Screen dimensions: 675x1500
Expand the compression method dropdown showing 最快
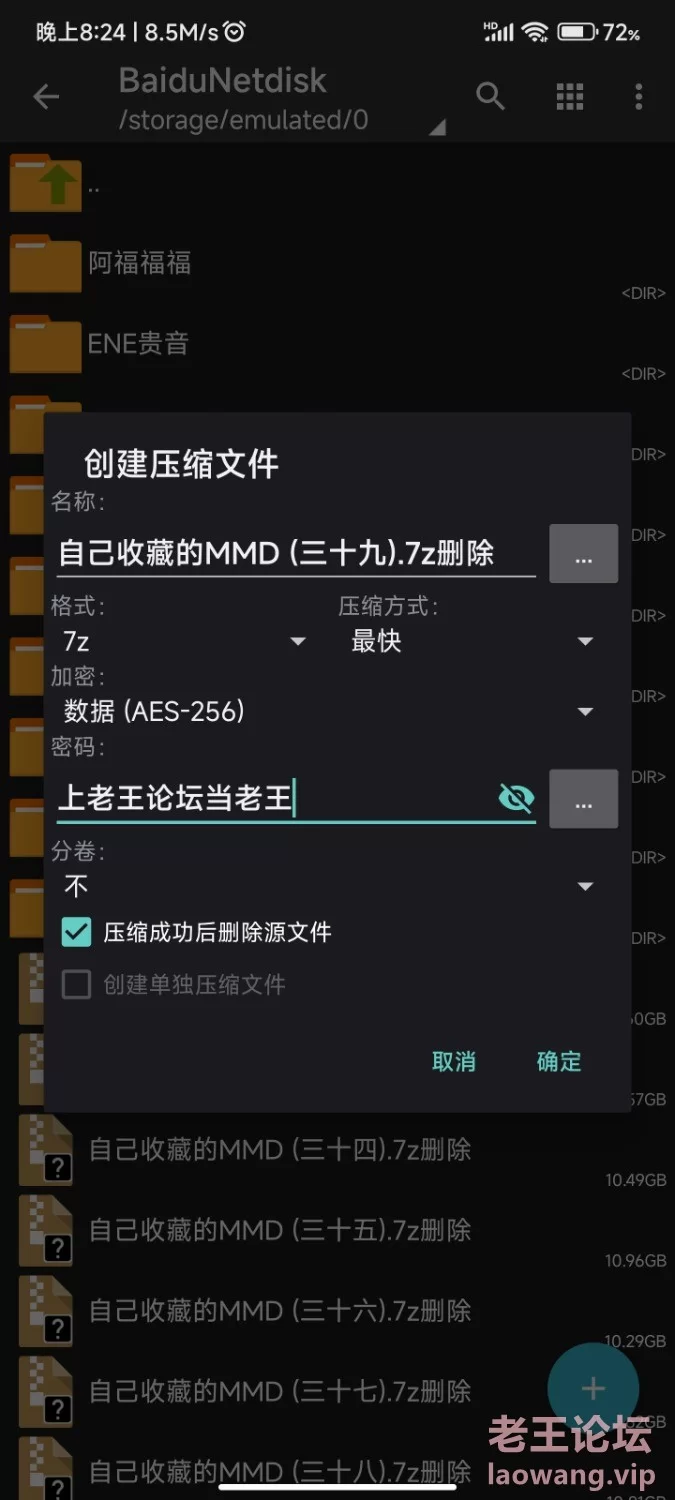472,641
